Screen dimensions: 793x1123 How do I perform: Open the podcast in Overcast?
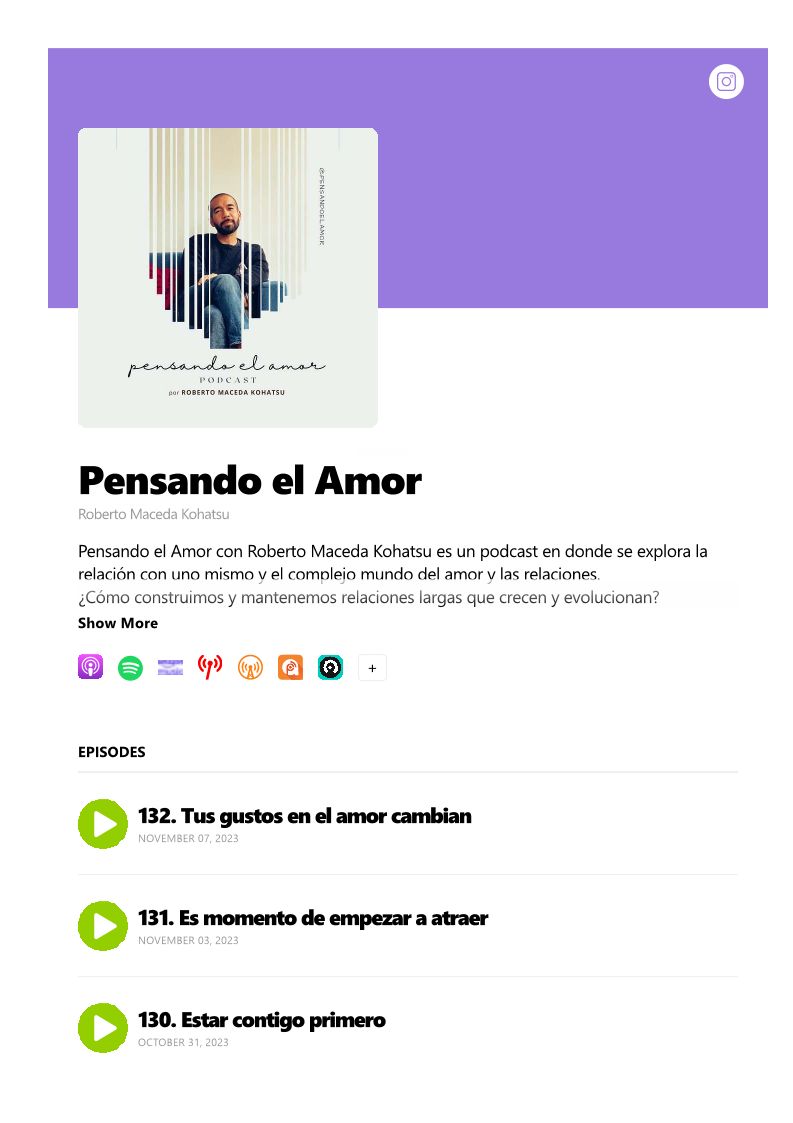pos(251,667)
